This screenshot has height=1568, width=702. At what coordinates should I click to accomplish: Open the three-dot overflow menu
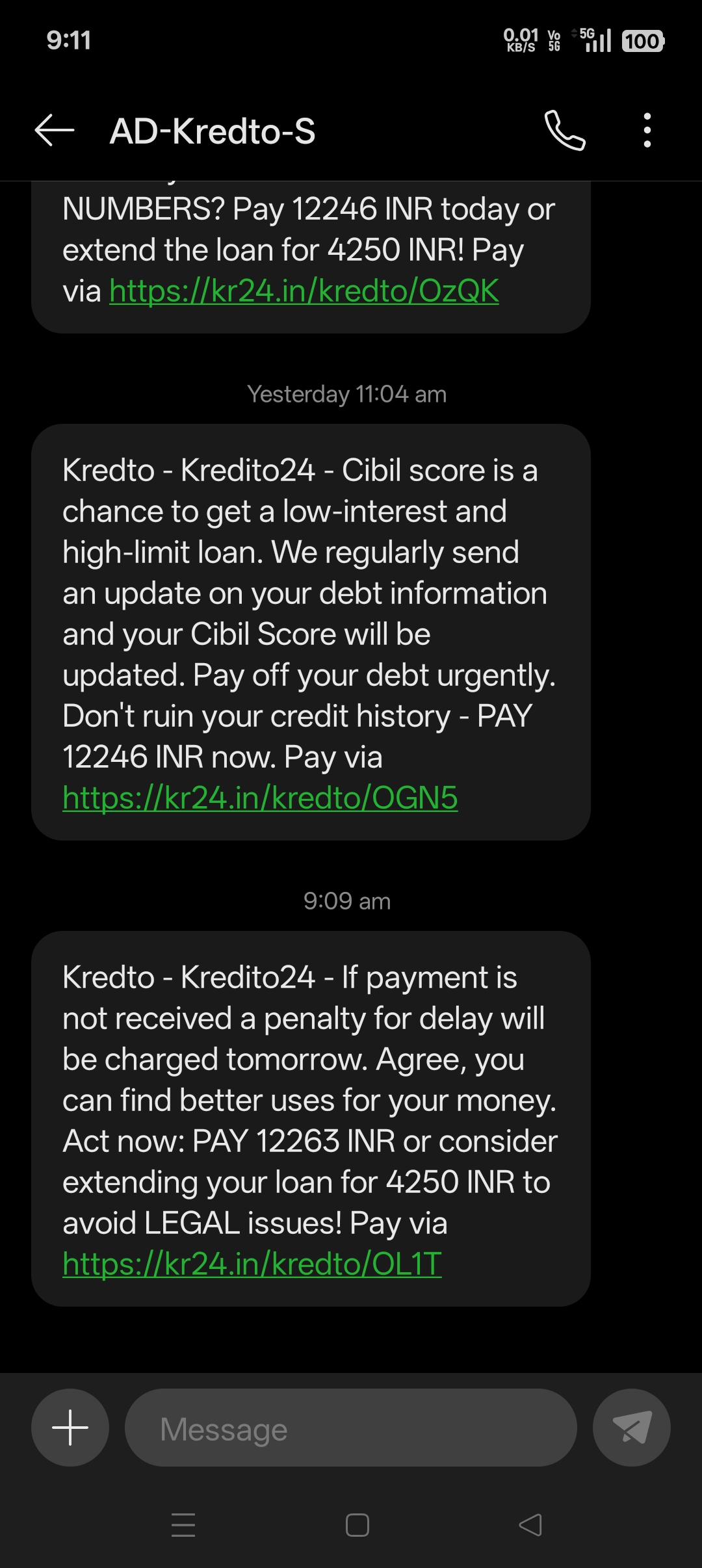pyautogui.click(x=647, y=131)
